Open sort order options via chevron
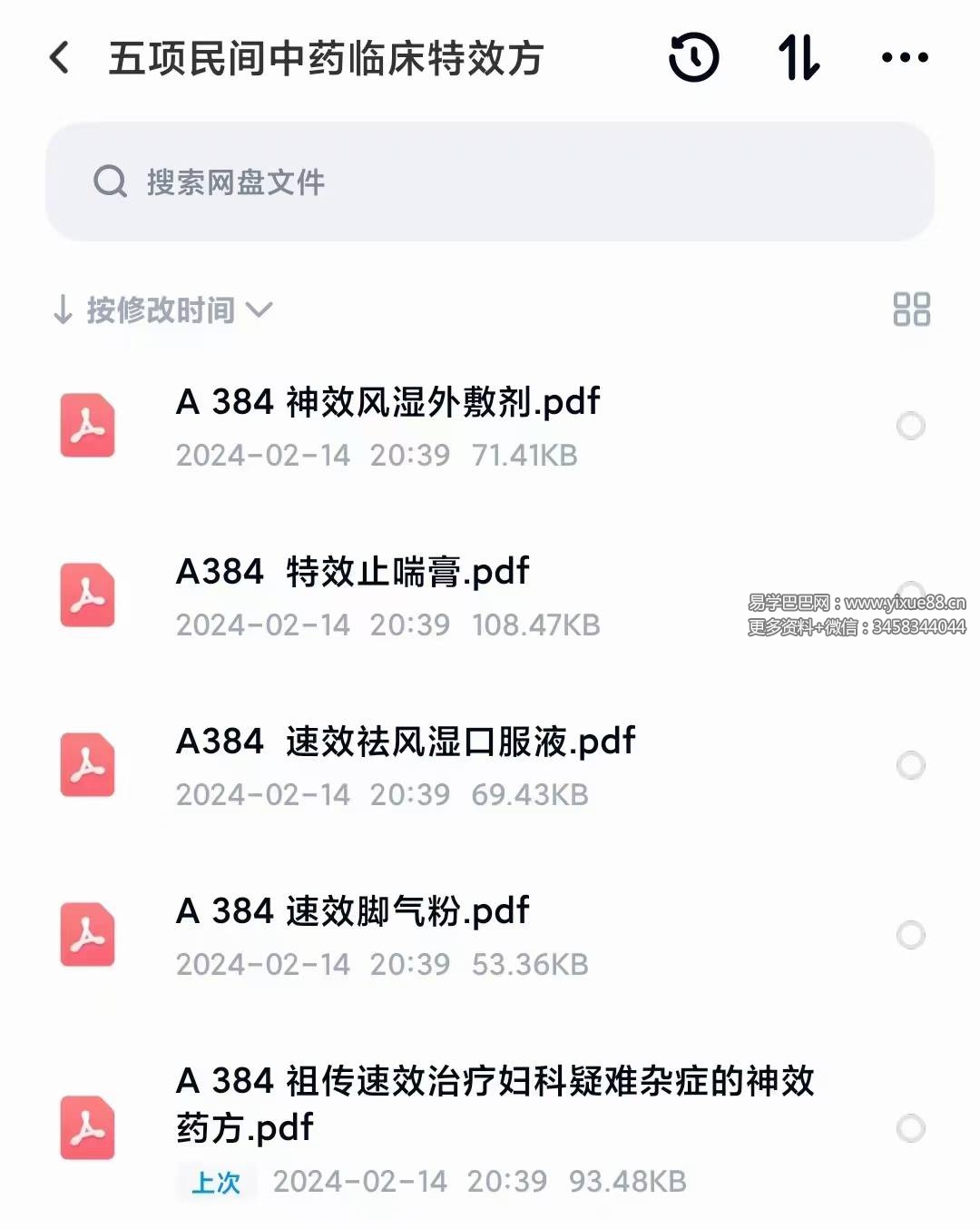Image resolution: width=980 pixels, height=1229 pixels. pyautogui.click(x=261, y=310)
